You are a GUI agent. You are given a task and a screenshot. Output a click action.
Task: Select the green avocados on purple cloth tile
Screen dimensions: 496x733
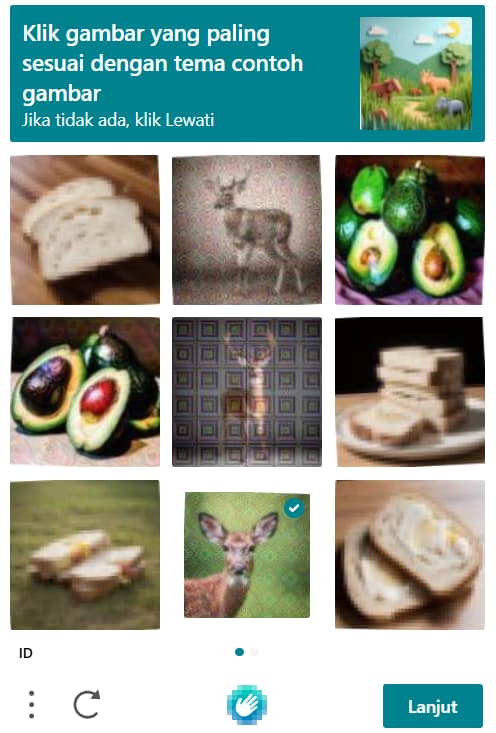click(x=410, y=230)
